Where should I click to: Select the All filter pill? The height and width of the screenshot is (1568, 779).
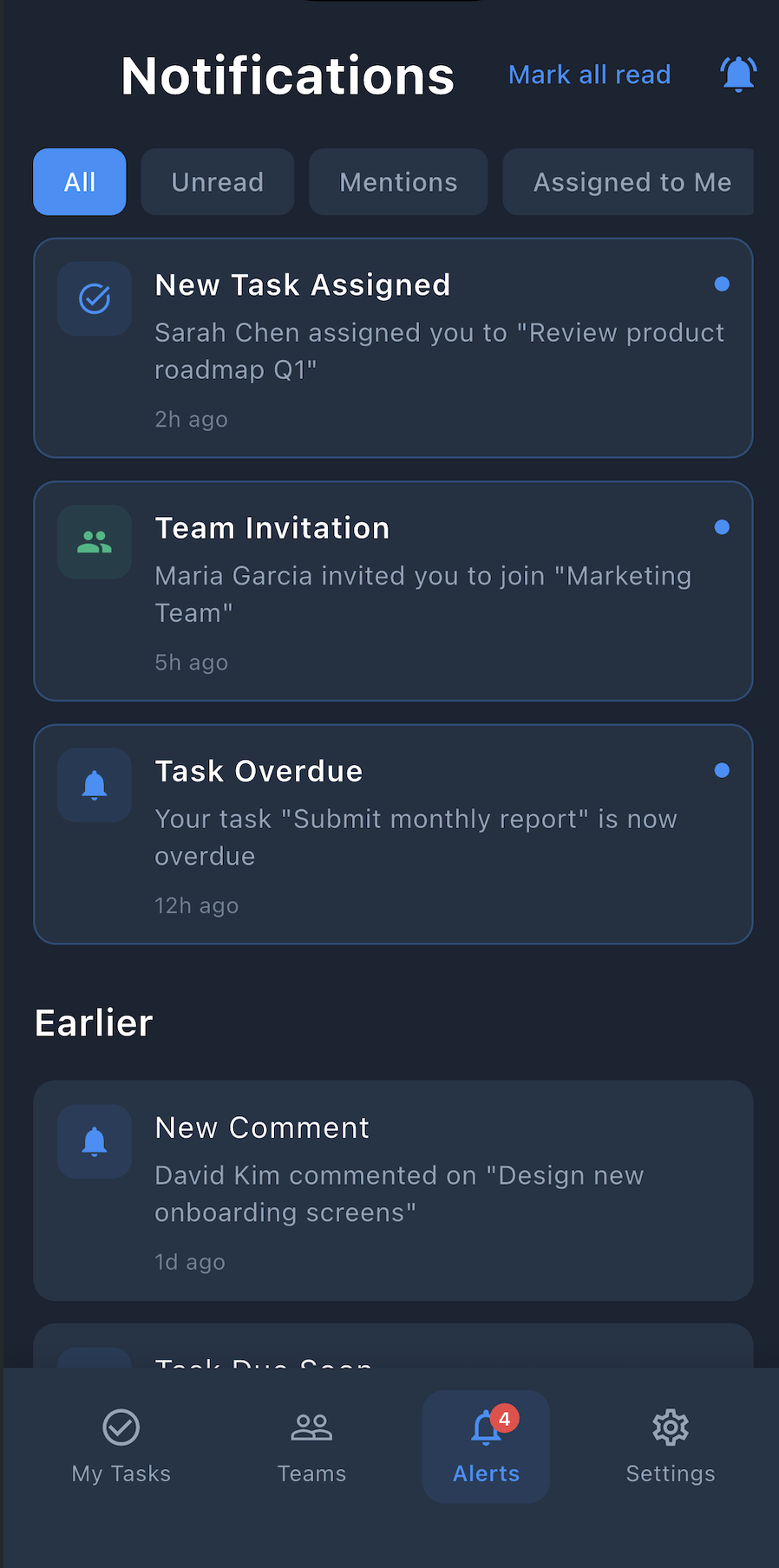coord(79,182)
